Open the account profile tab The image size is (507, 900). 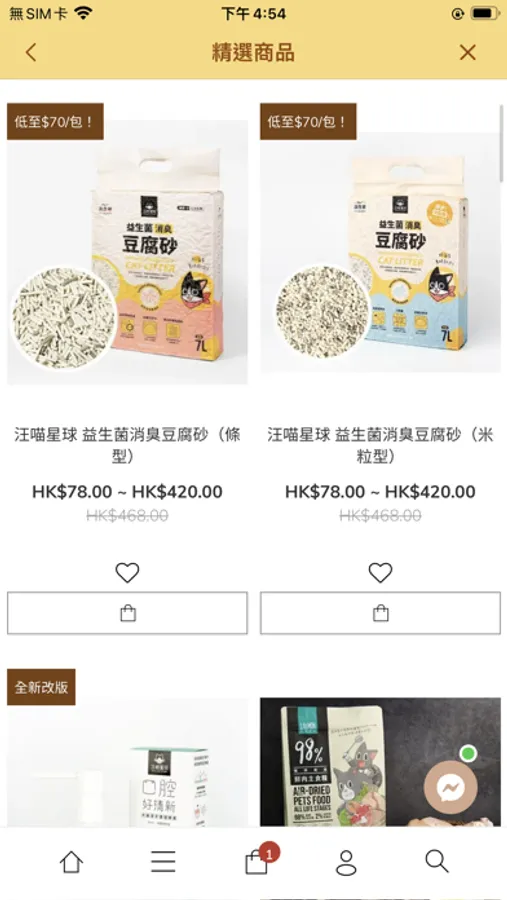[346, 863]
